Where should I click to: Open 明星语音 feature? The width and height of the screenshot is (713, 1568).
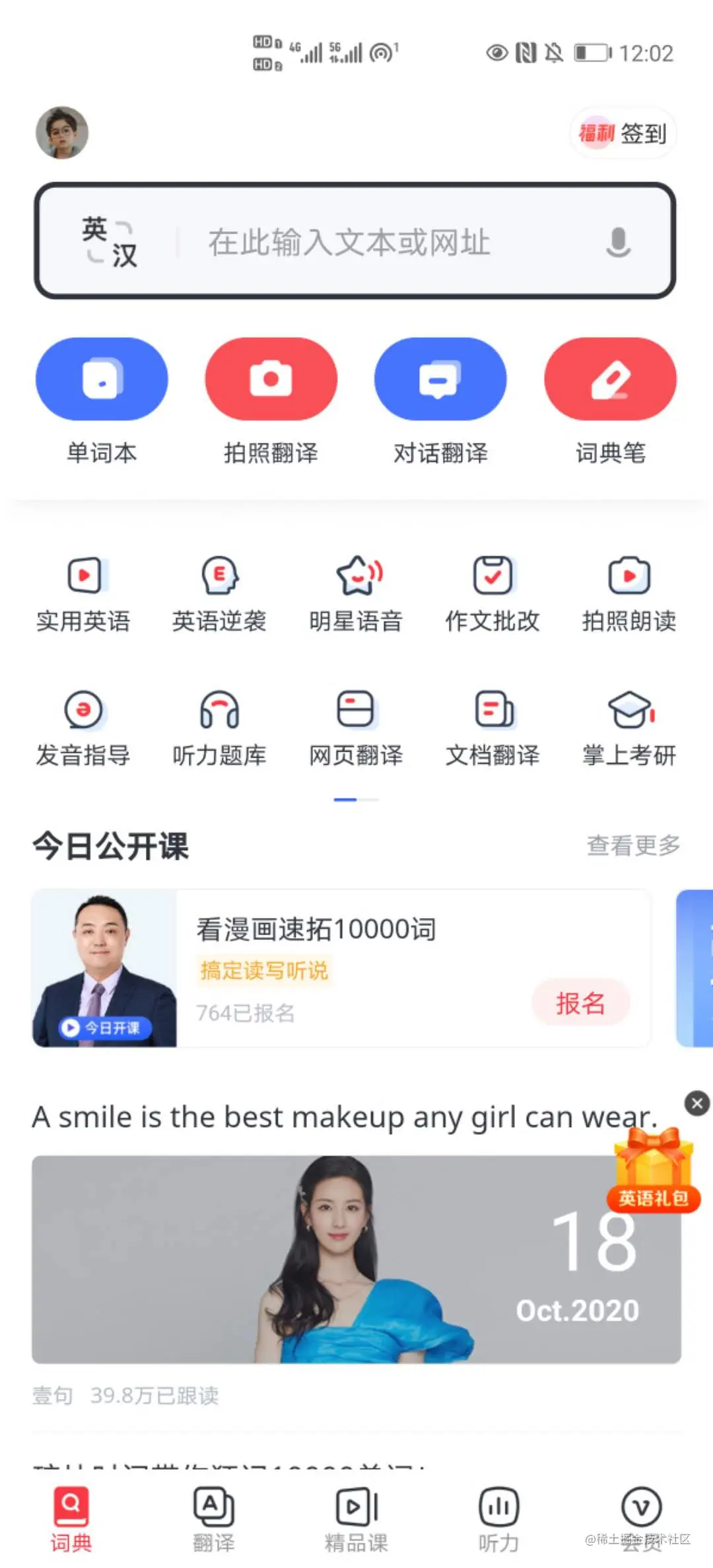pyautogui.click(x=356, y=593)
